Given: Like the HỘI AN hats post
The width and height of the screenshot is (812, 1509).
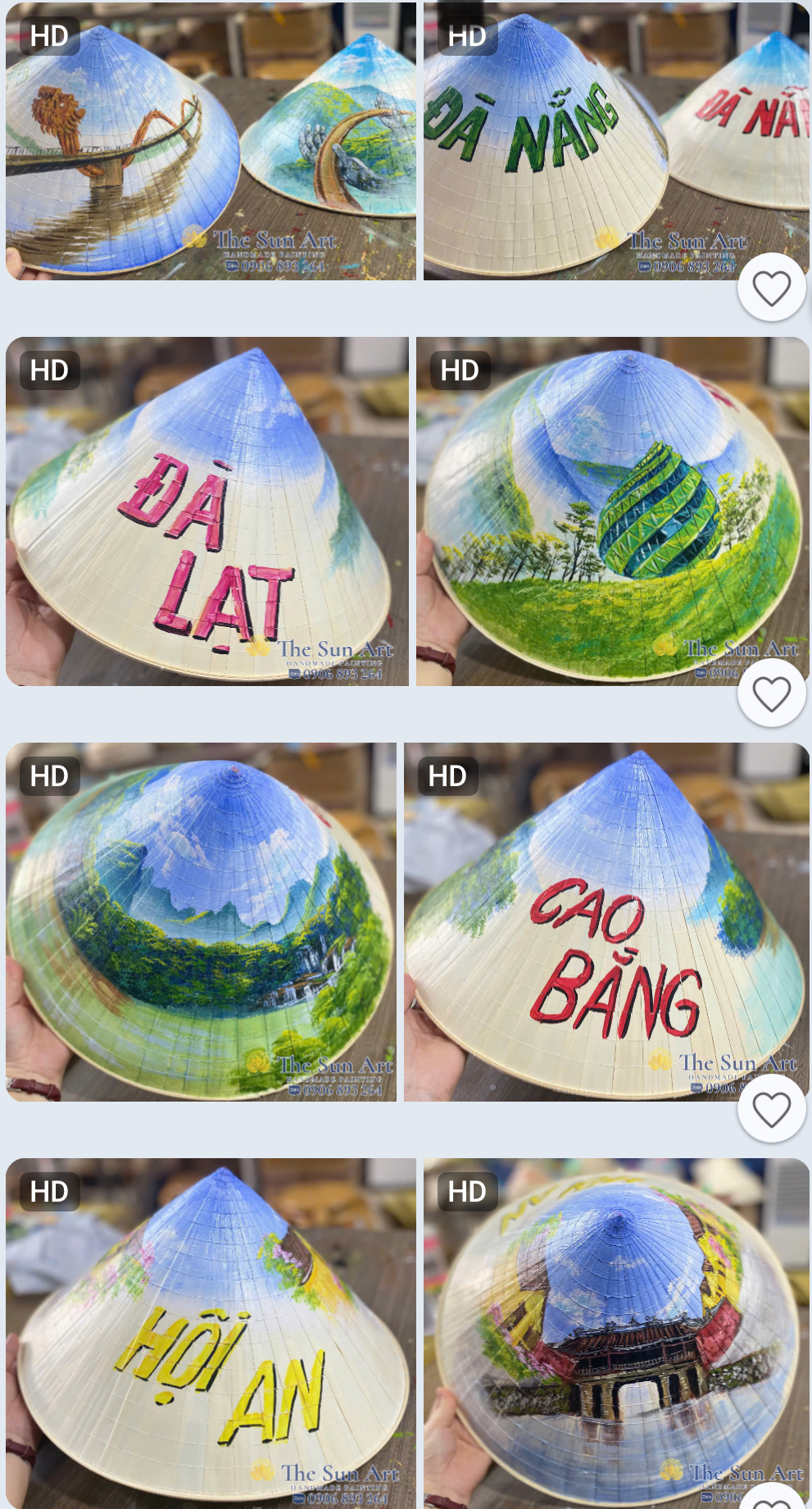Looking at the screenshot, I should 771,1502.
